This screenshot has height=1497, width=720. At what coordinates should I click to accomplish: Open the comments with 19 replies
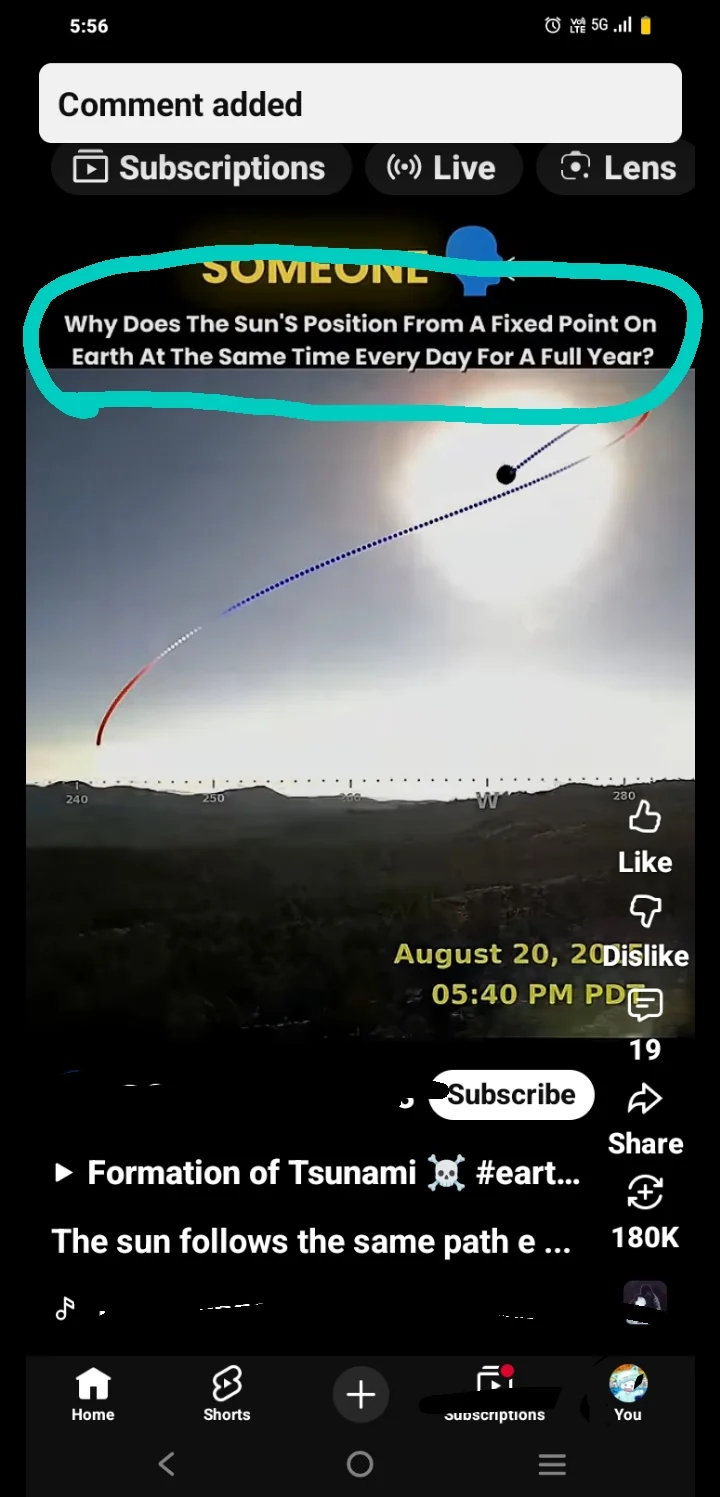645,1005
